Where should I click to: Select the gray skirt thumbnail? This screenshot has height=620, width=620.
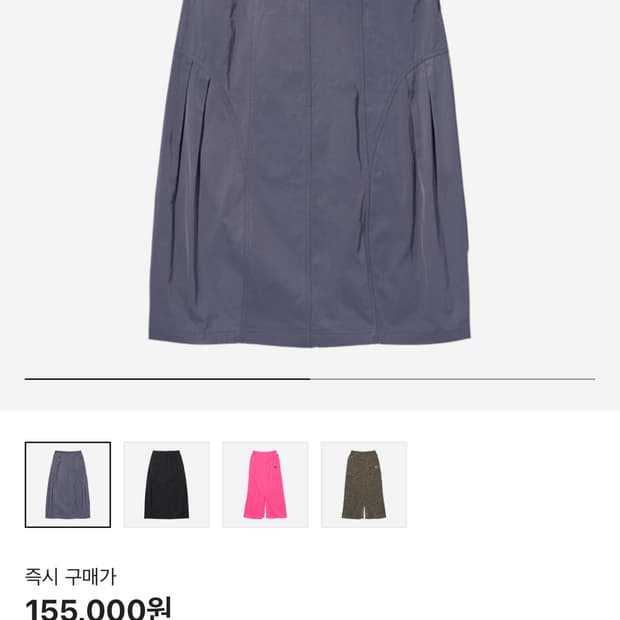(x=68, y=484)
